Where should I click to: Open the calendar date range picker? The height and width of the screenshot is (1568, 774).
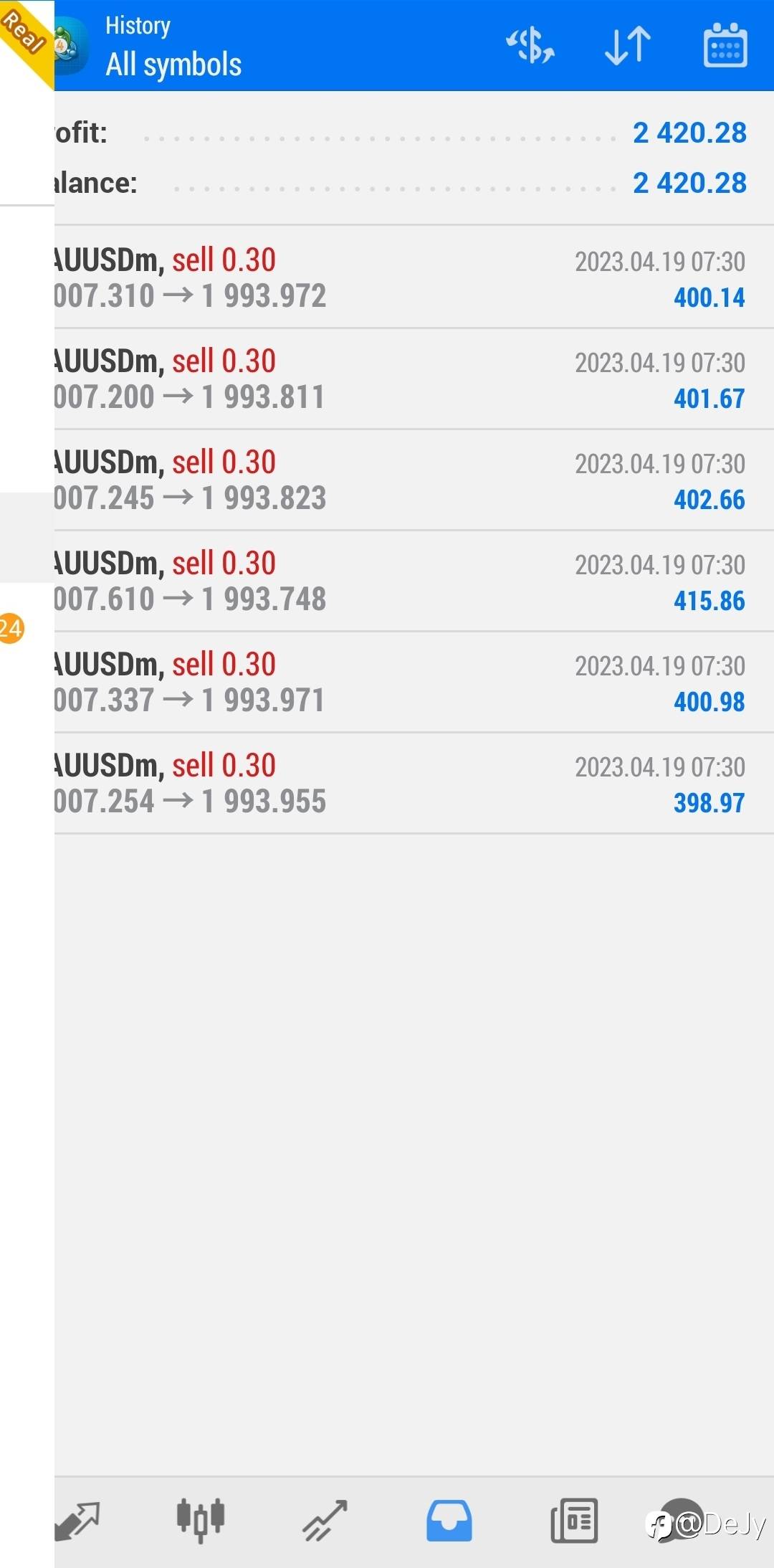(725, 45)
